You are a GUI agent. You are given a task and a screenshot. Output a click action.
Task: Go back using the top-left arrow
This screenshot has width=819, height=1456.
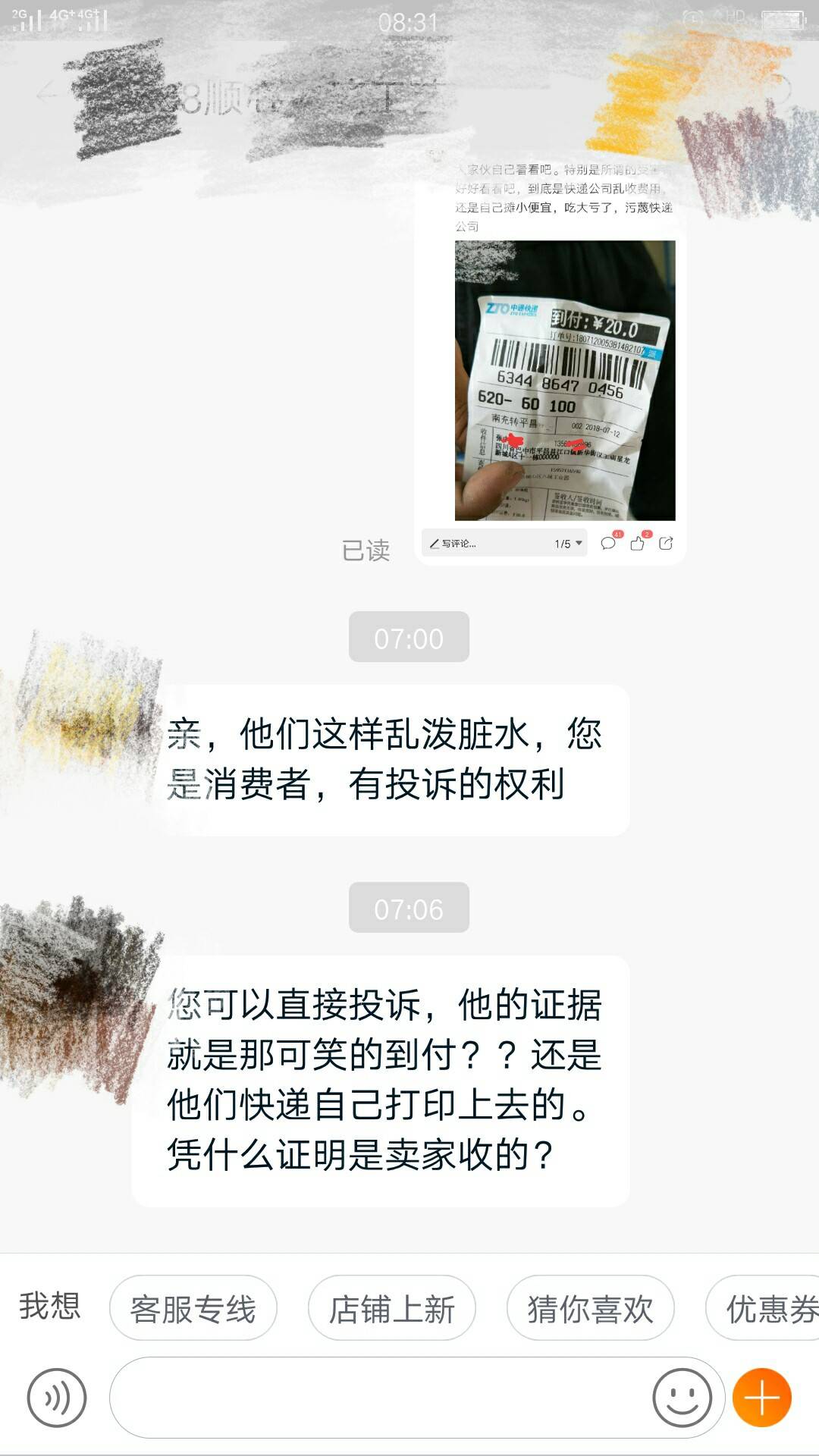[x=47, y=94]
